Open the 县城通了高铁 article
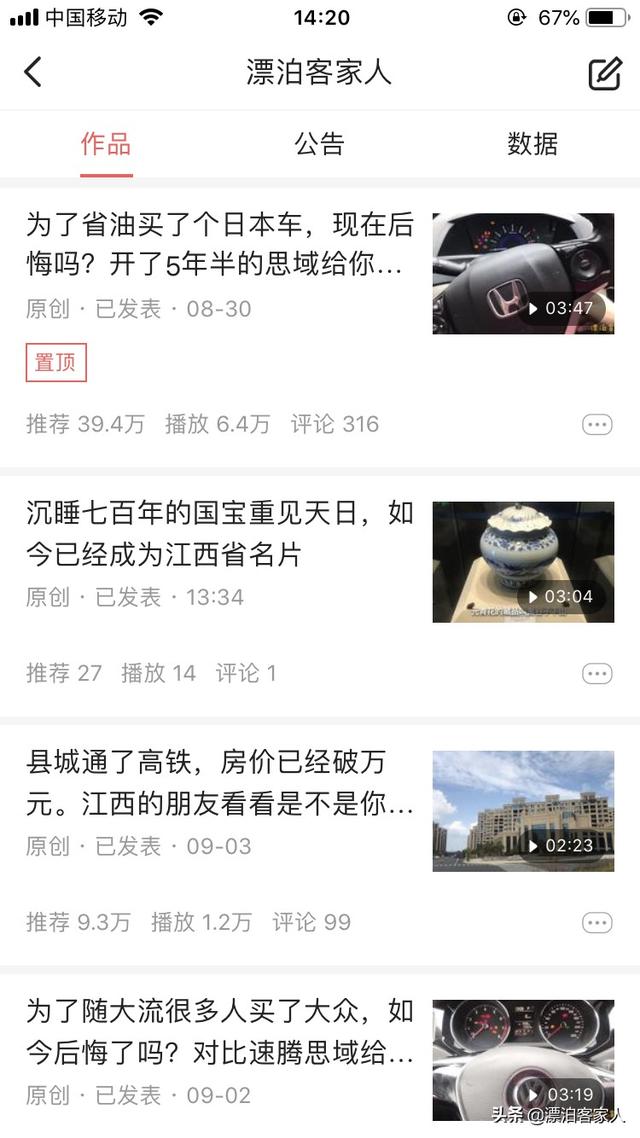 (x=219, y=783)
